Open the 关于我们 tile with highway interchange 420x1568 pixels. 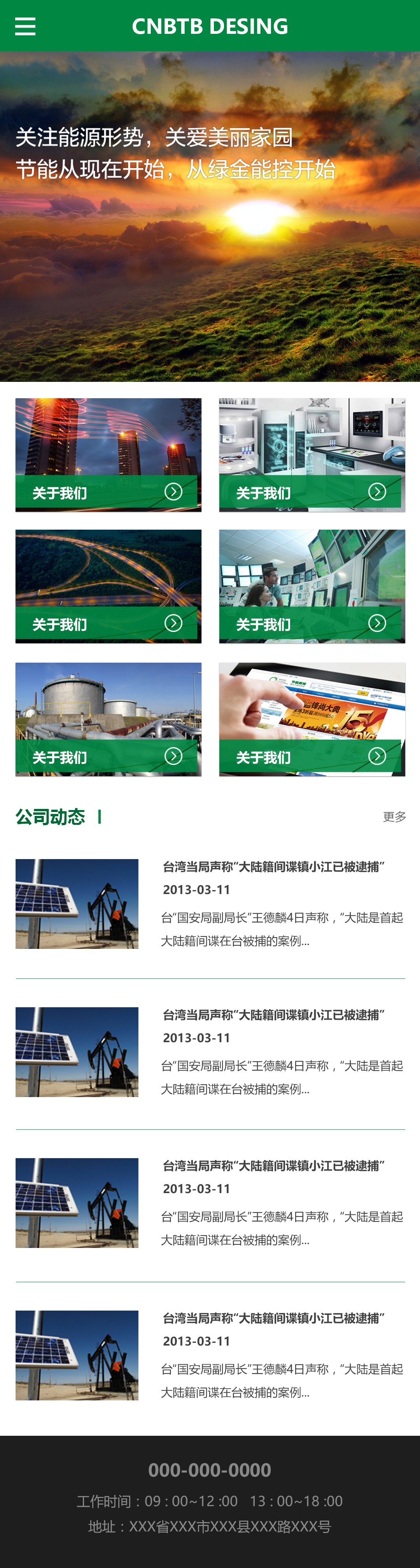(x=108, y=586)
